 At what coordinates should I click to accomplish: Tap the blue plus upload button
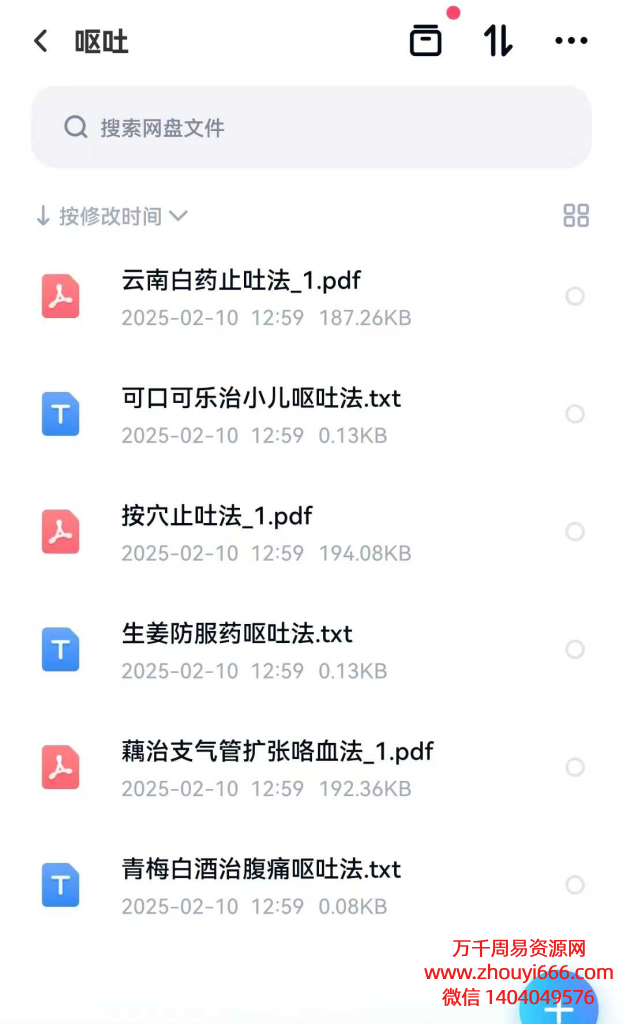click(x=560, y=1005)
